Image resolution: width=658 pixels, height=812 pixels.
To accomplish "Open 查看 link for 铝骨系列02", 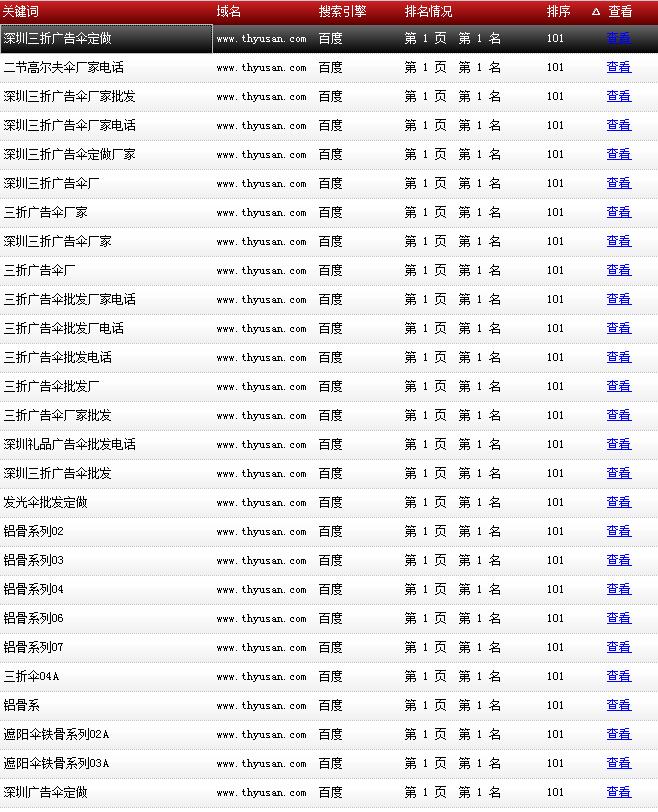I will pyautogui.click(x=619, y=531).
